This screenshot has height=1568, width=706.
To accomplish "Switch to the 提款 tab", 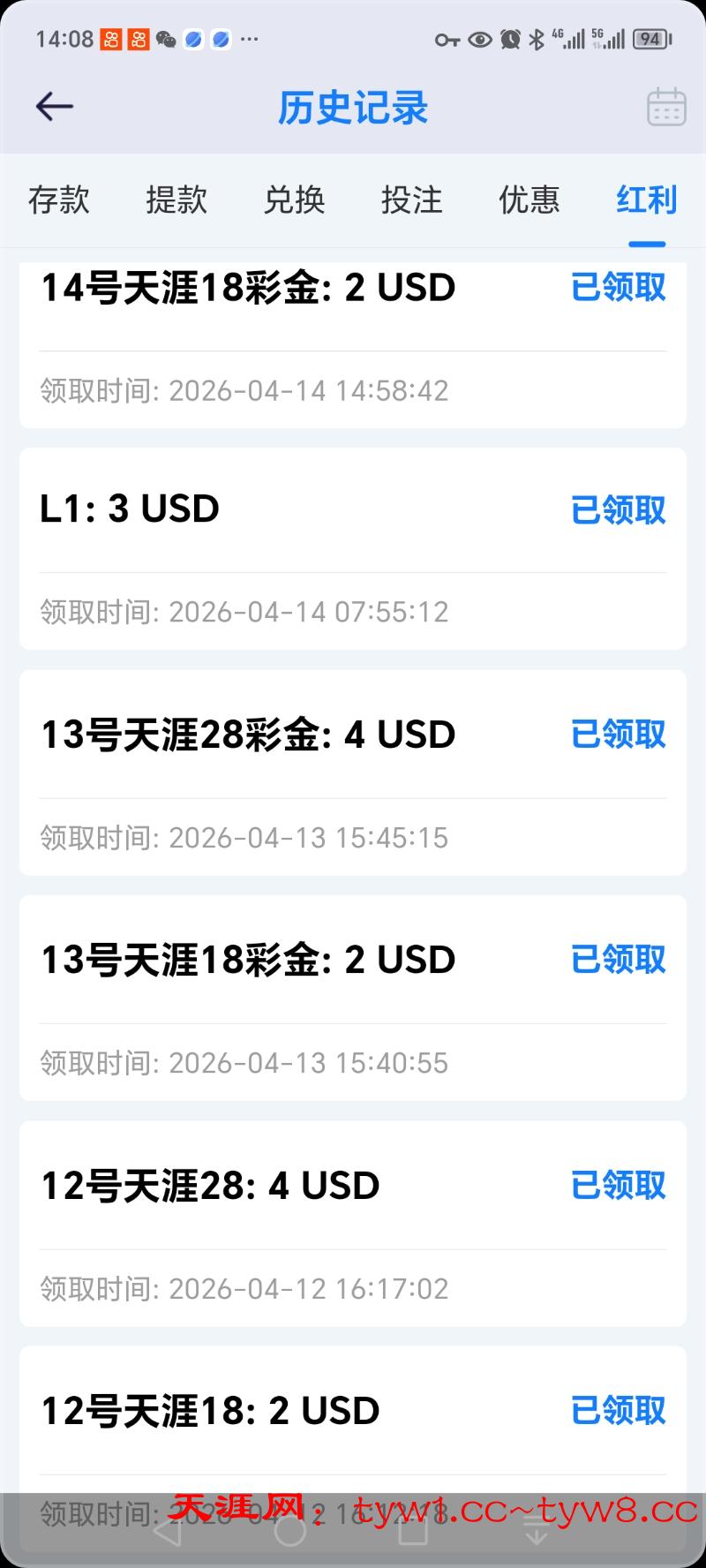I will point(176,200).
